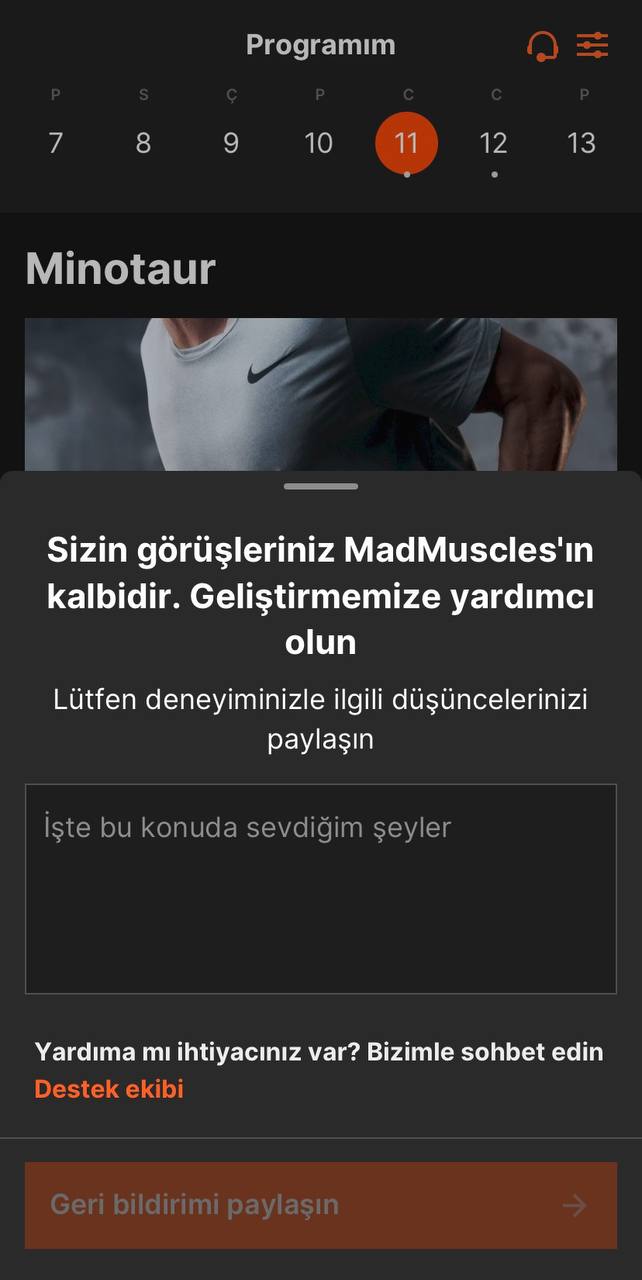Open the support headset icon
Image resolution: width=642 pixels, height=1280 pixels.
pyautogui.click(x=541, y=46)
